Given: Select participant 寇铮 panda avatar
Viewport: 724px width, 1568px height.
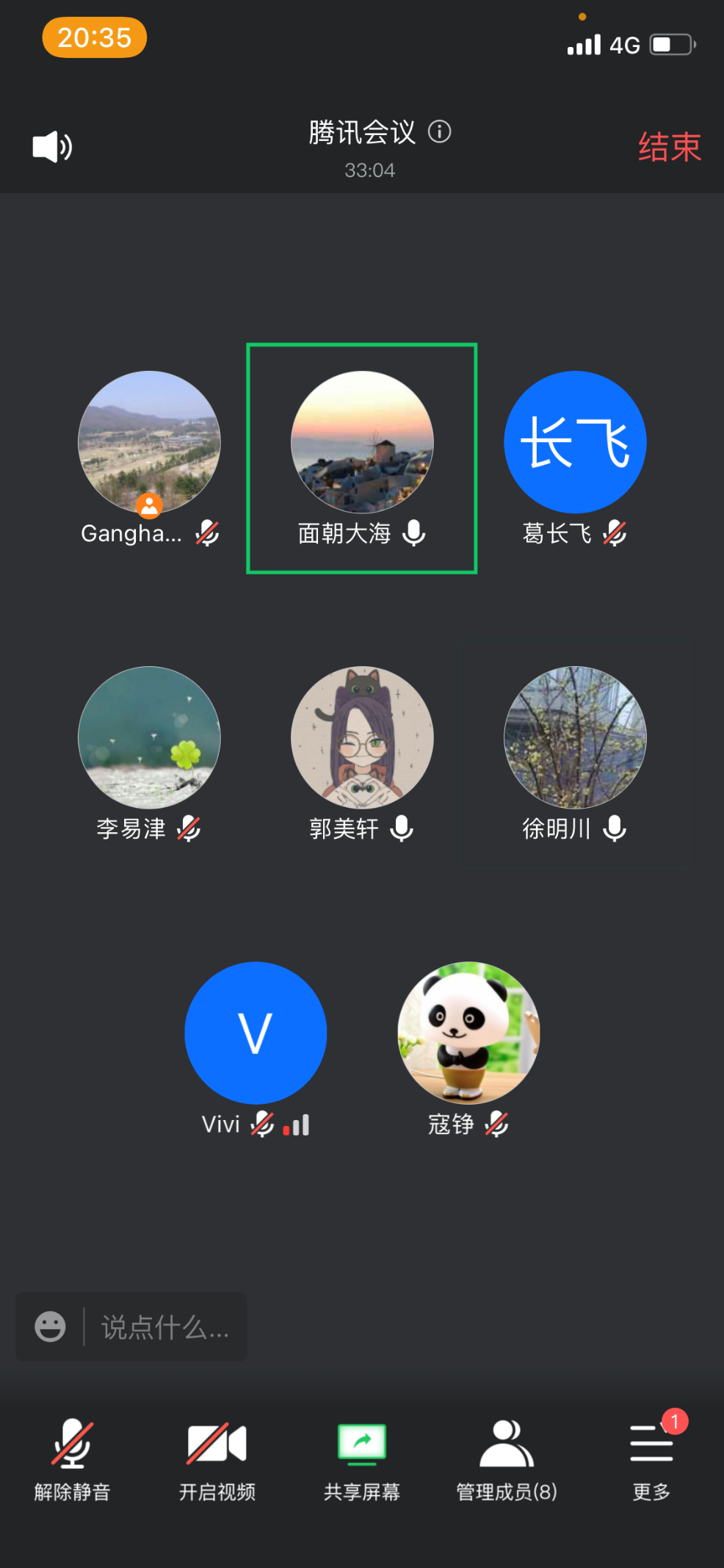Looking at the screenshot, I should [x=468, y=1033].
